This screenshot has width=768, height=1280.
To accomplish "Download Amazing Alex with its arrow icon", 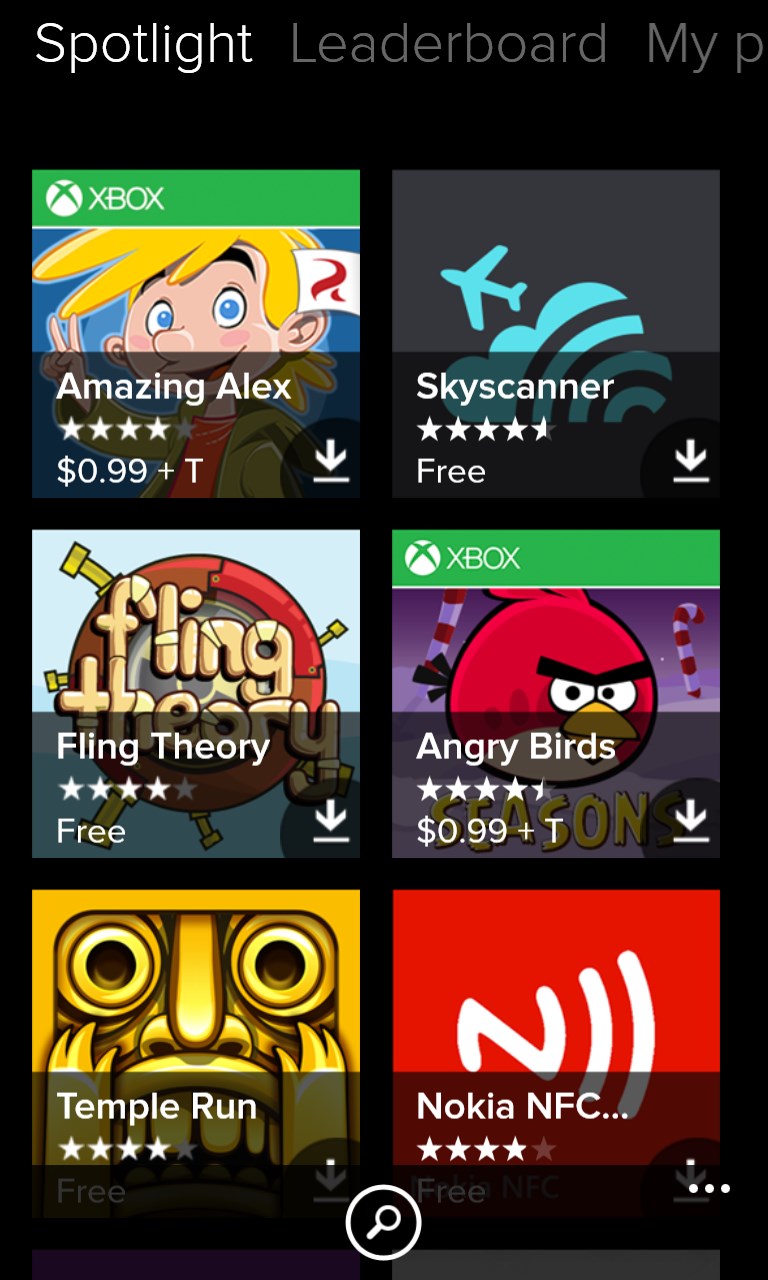I will pos(330,462).
